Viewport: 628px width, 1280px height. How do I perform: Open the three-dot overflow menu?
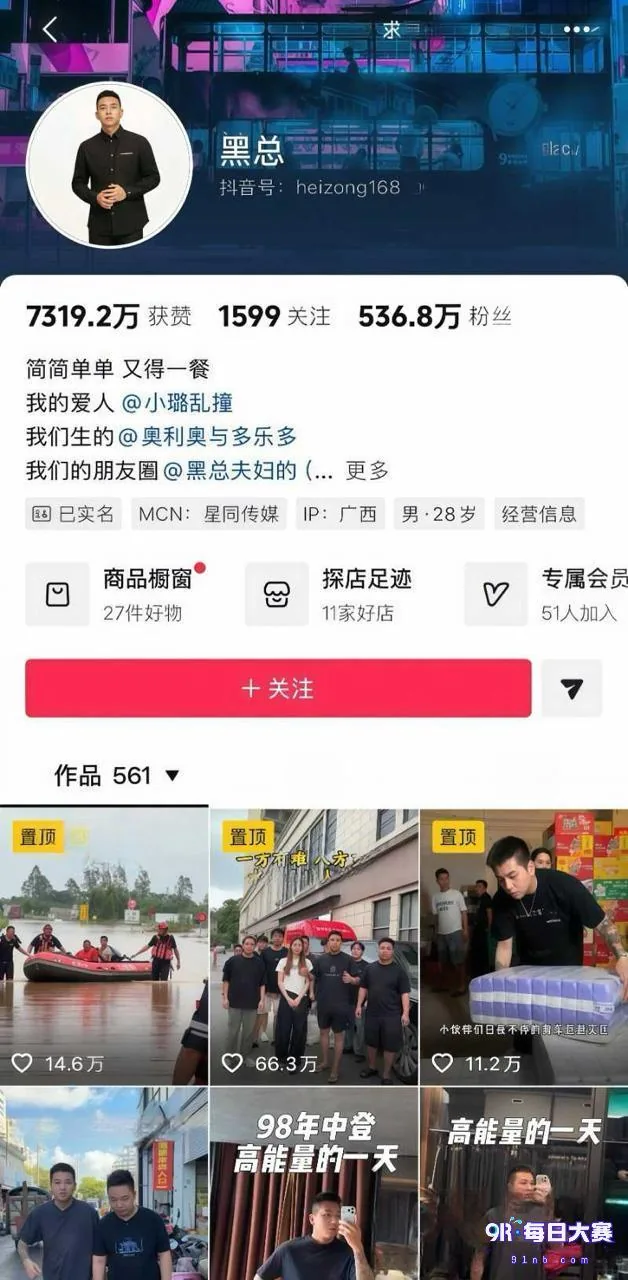pos(578,29)
